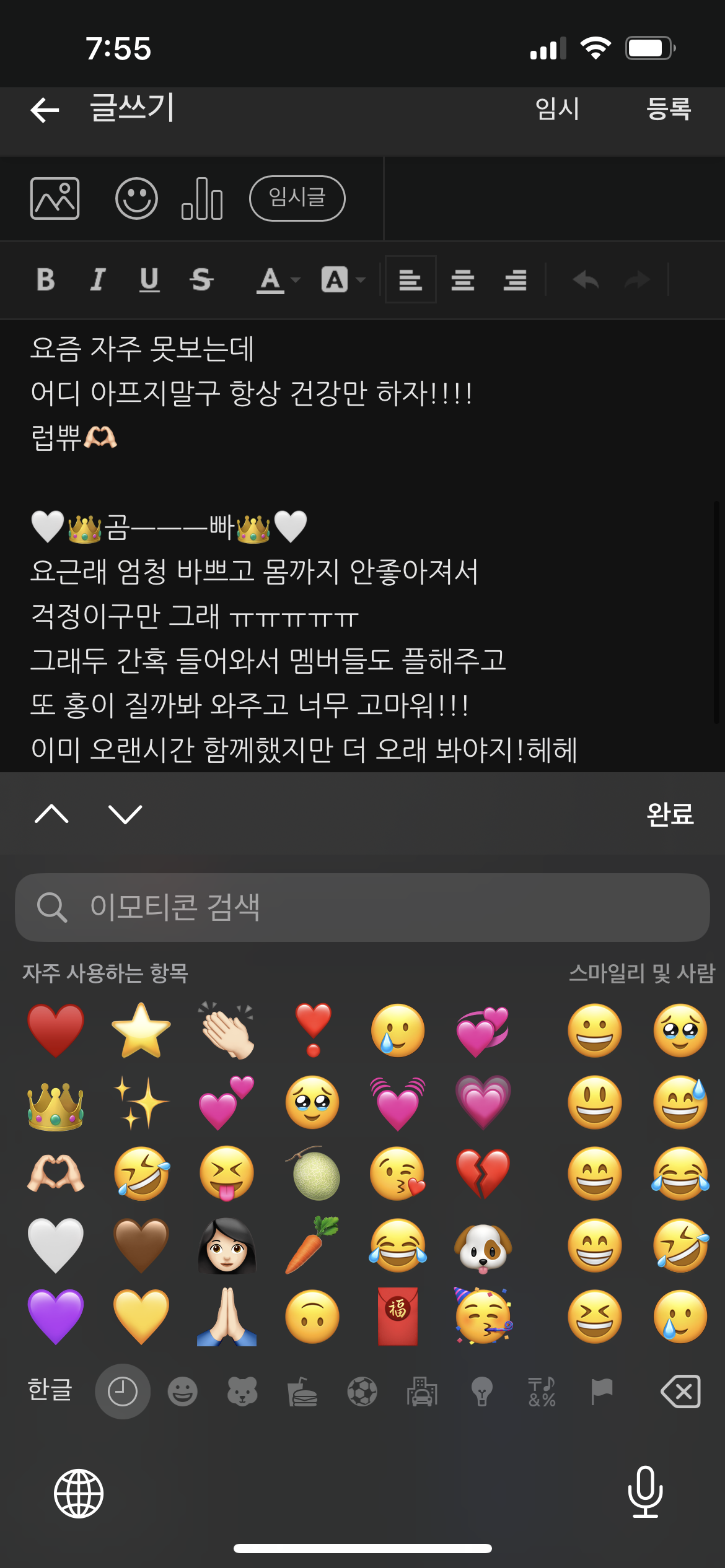Open the sticker emoticon picker

pyautogui.click(x=136, y=199)
